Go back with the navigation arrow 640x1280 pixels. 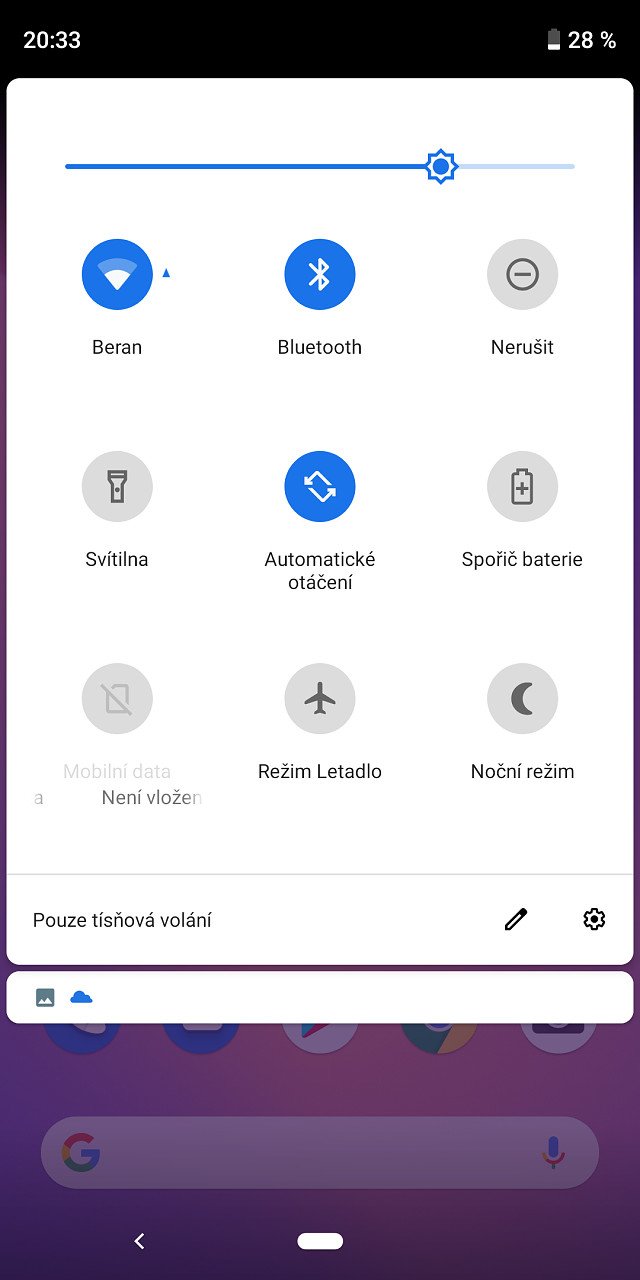[x=139, y=1241]
